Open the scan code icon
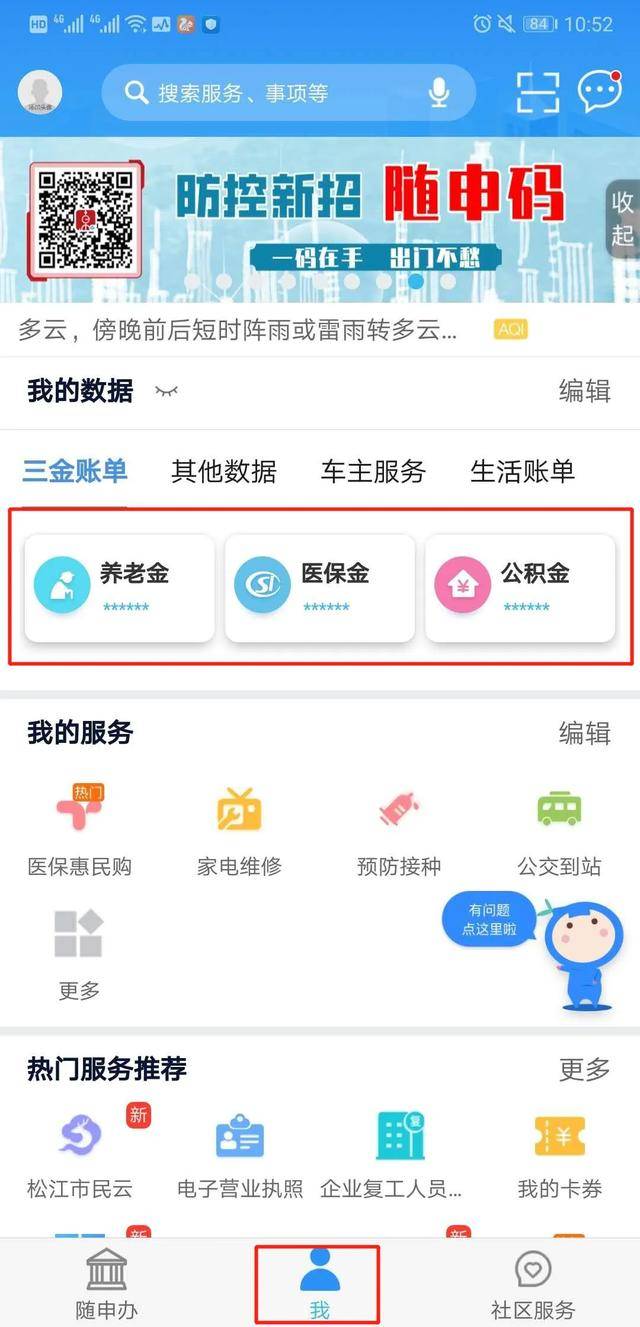The image size is (640, 1327). (x=538, y=93)
